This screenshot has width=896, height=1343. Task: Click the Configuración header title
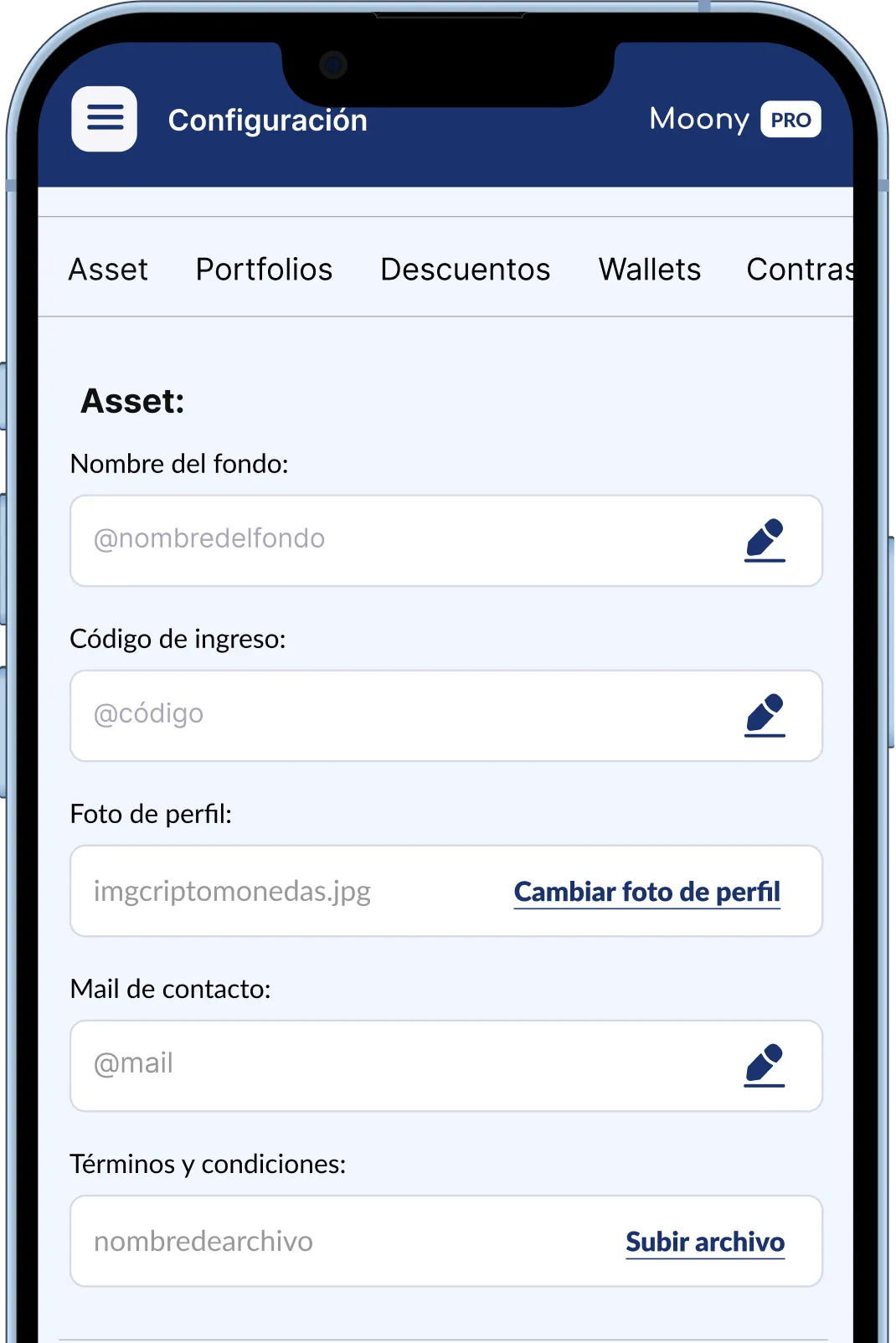pyautogui.click(x=268, y=119)
